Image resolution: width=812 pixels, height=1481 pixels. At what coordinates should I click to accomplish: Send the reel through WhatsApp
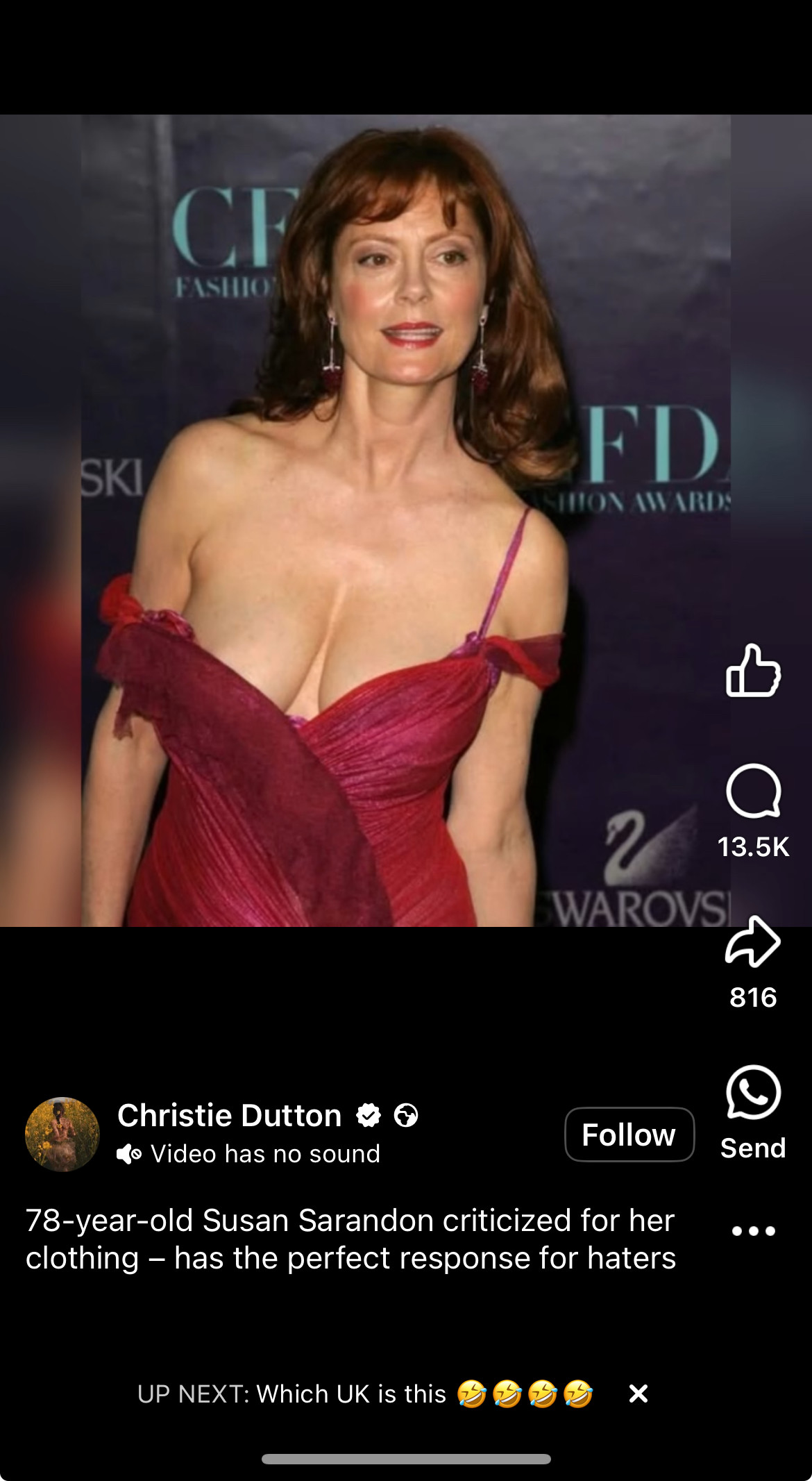point(753,1092)
